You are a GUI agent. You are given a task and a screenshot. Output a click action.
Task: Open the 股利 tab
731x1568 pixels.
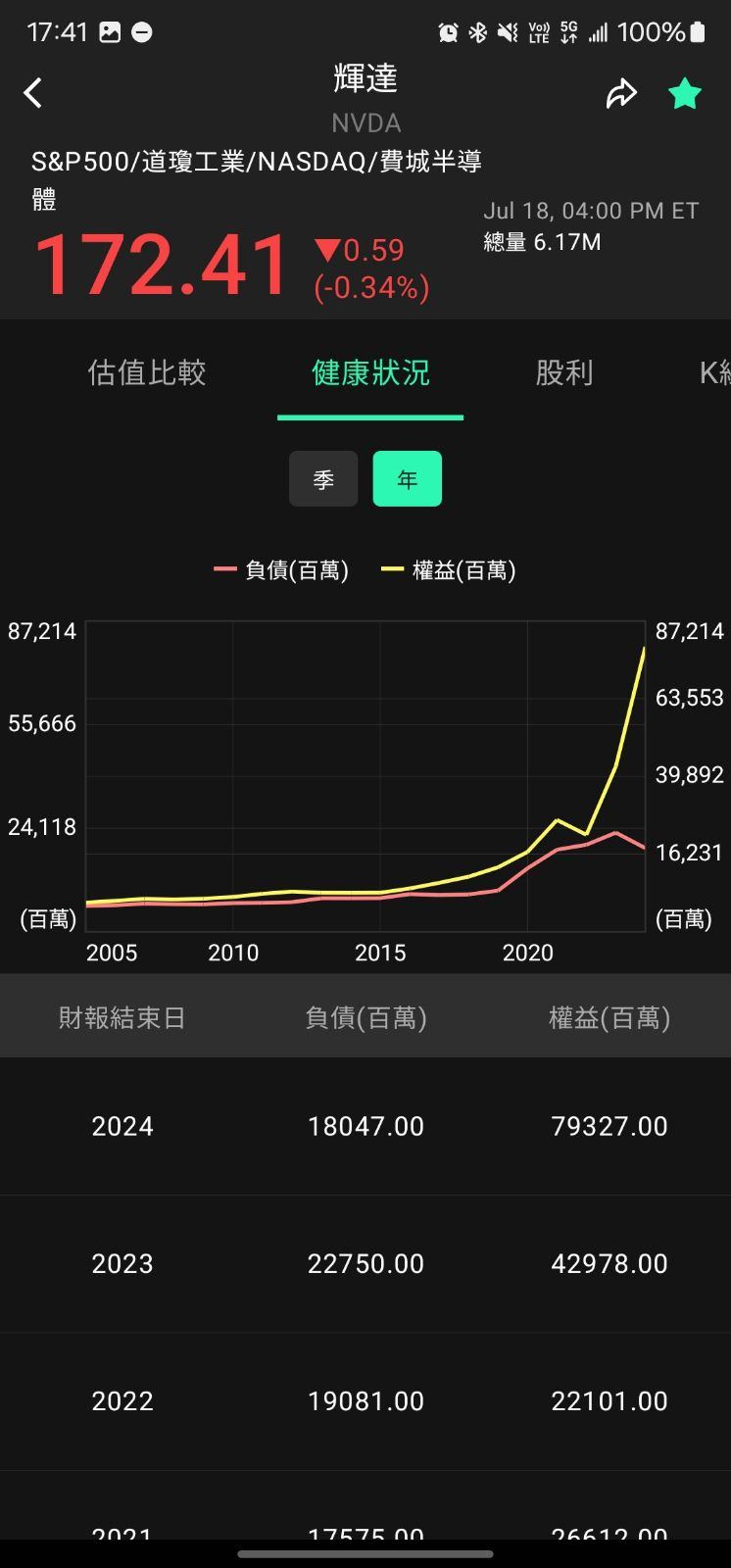[x=564, y=373]
